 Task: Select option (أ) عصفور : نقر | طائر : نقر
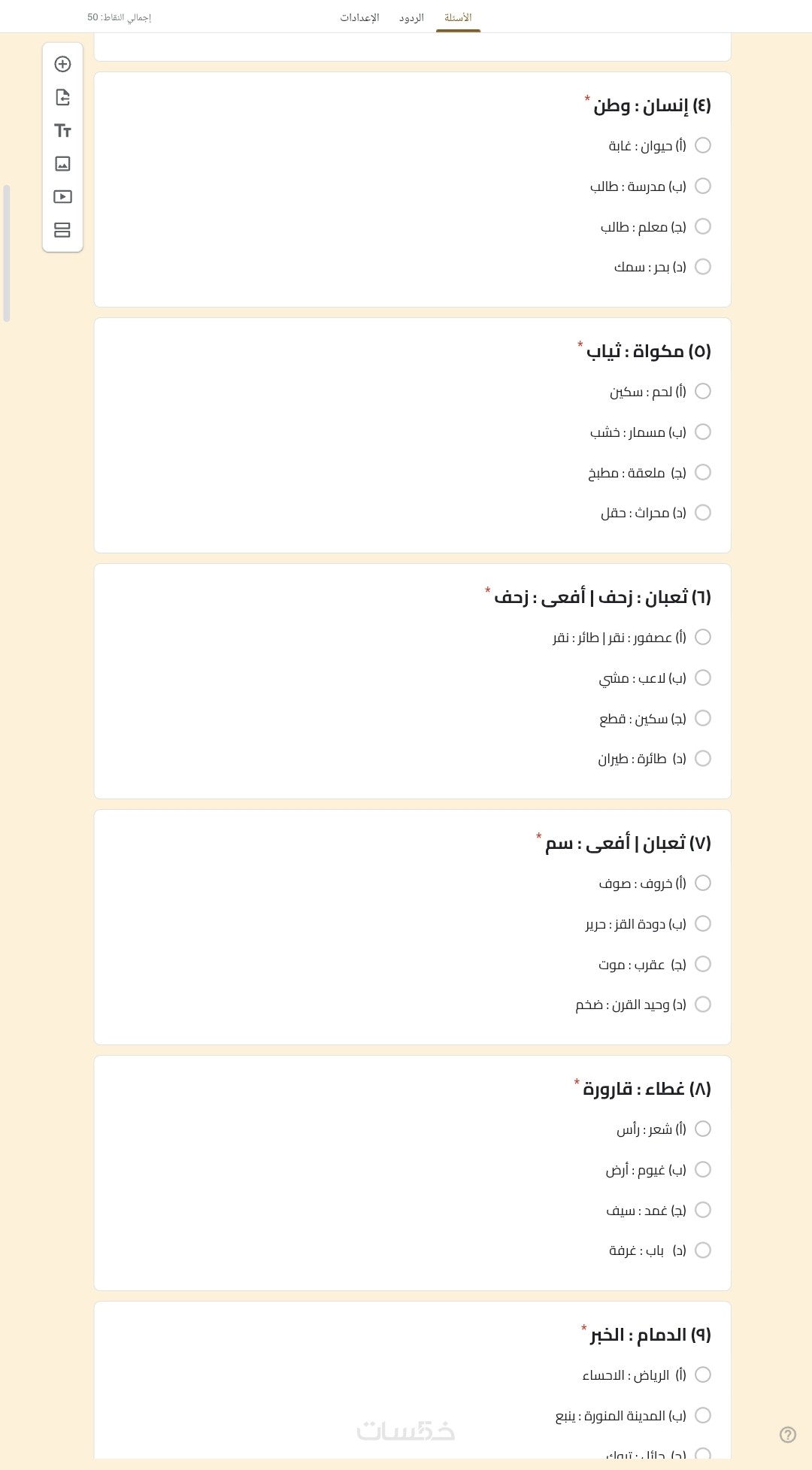click(703, 637)
